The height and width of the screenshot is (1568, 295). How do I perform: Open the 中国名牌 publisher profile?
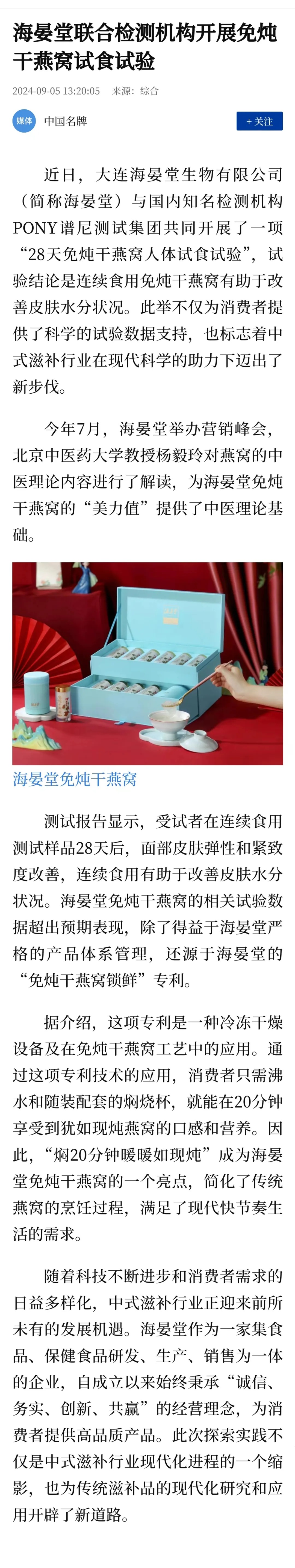[65, 121]
